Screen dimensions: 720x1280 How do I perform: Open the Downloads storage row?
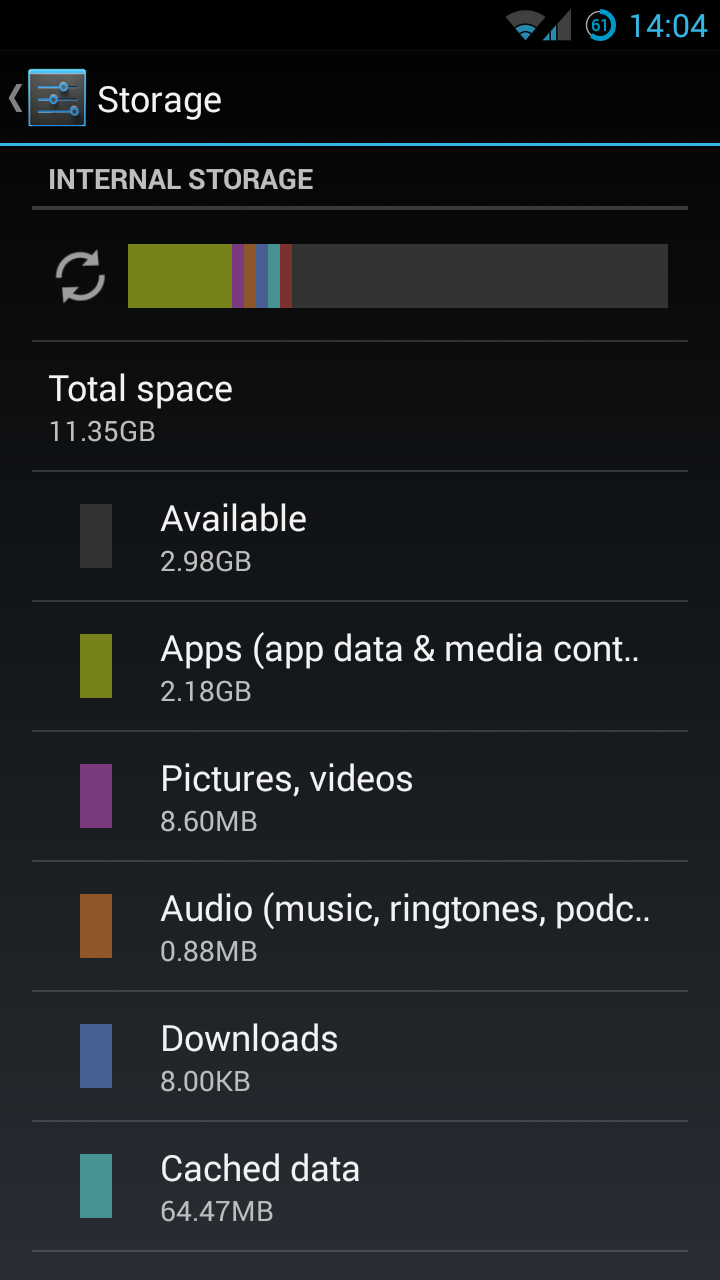[x=360, y=1056]
